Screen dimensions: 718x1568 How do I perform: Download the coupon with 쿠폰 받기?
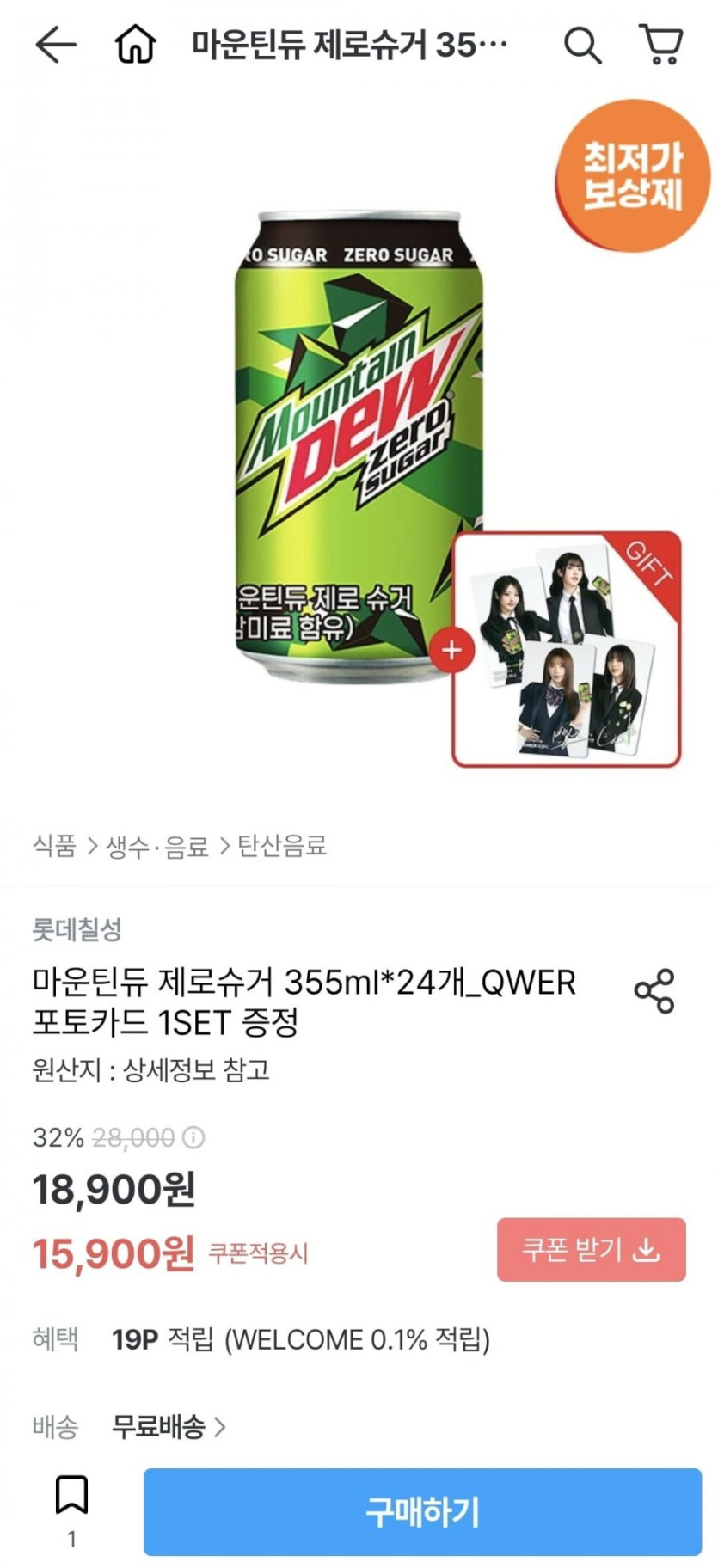click(x=591, y=1249)
